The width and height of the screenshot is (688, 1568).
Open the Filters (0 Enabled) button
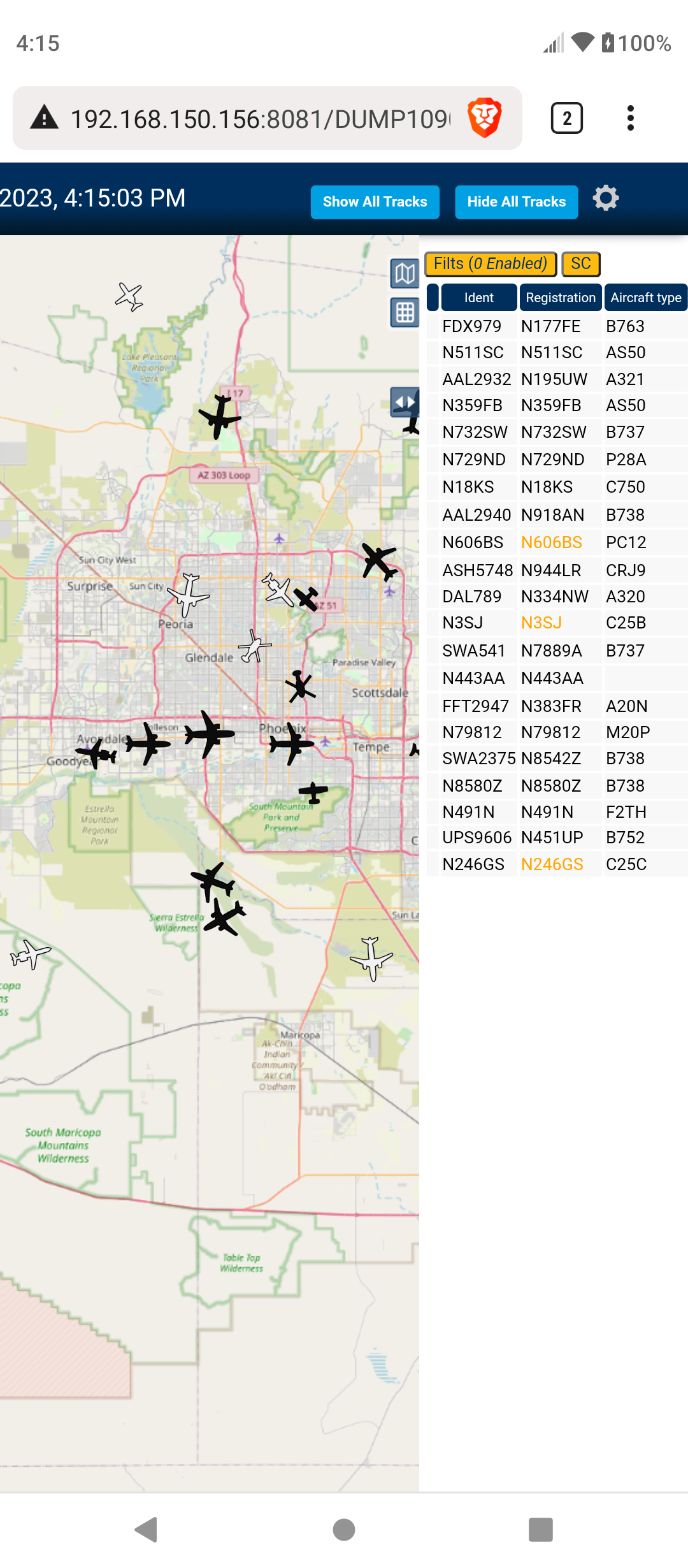(x=491, y=264)
